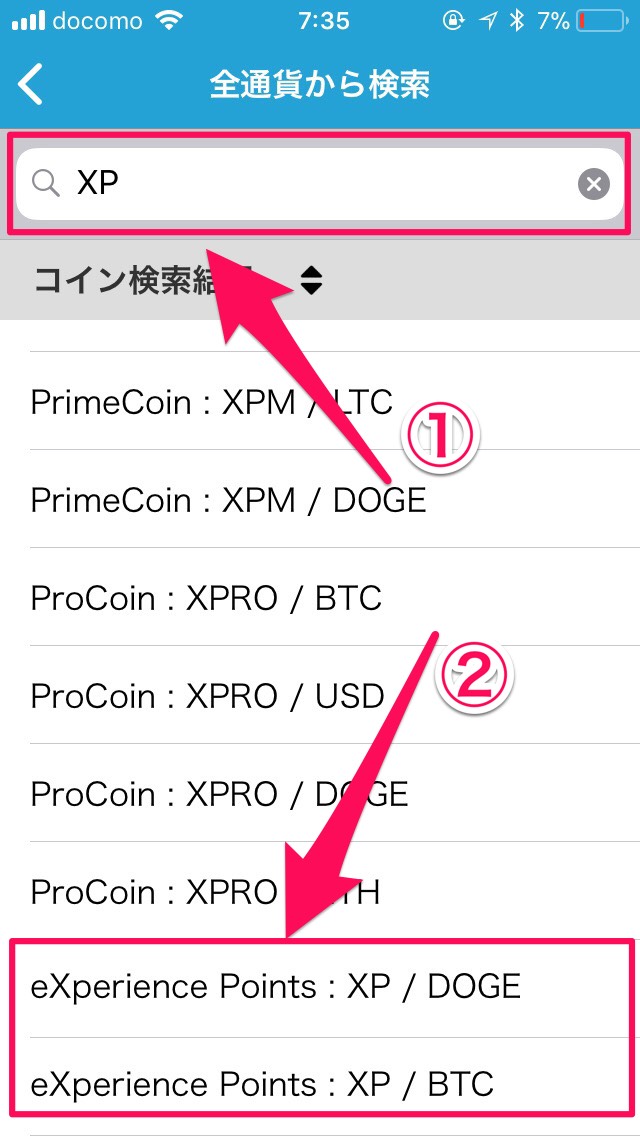
Task: Tap the XP search field
Action: (320, 185)
